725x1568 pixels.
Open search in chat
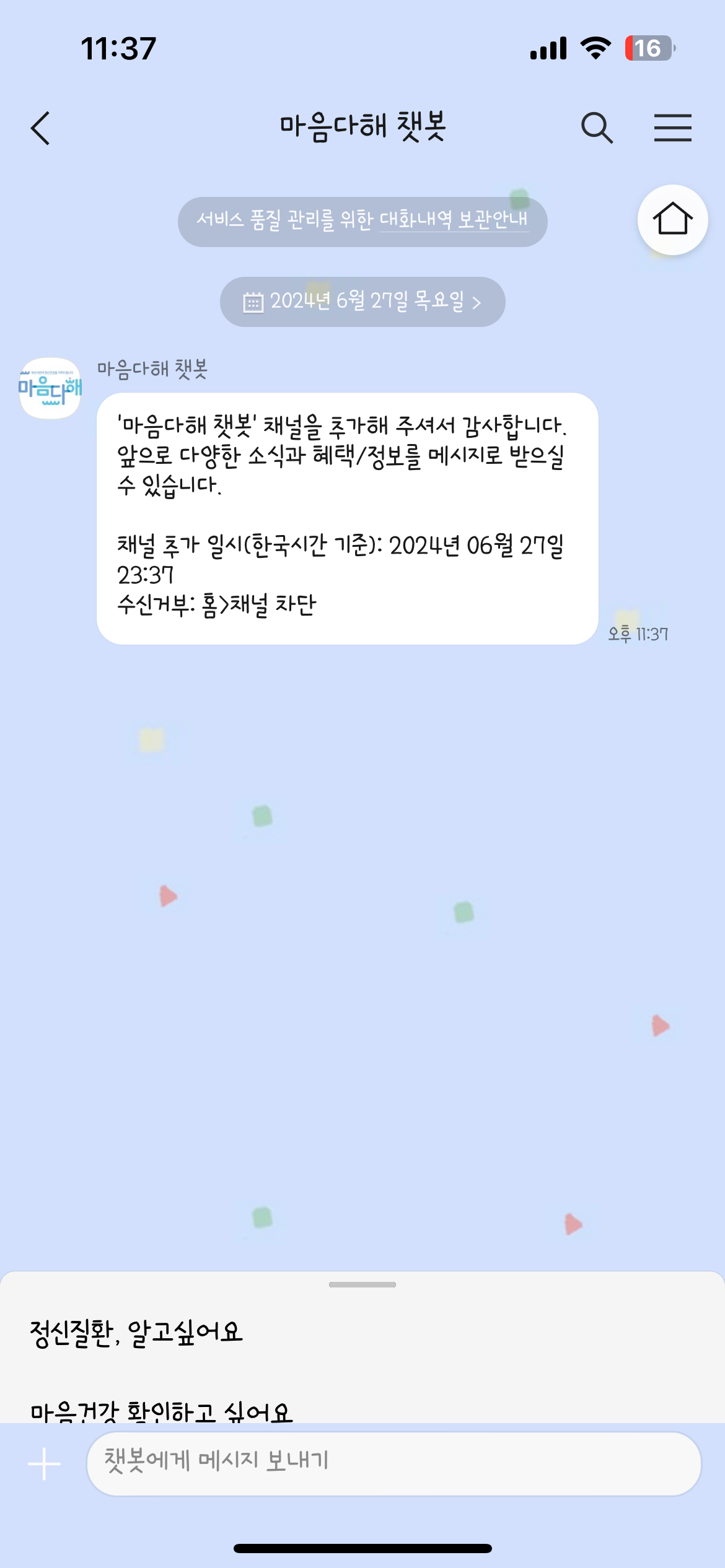pos(597,128)
